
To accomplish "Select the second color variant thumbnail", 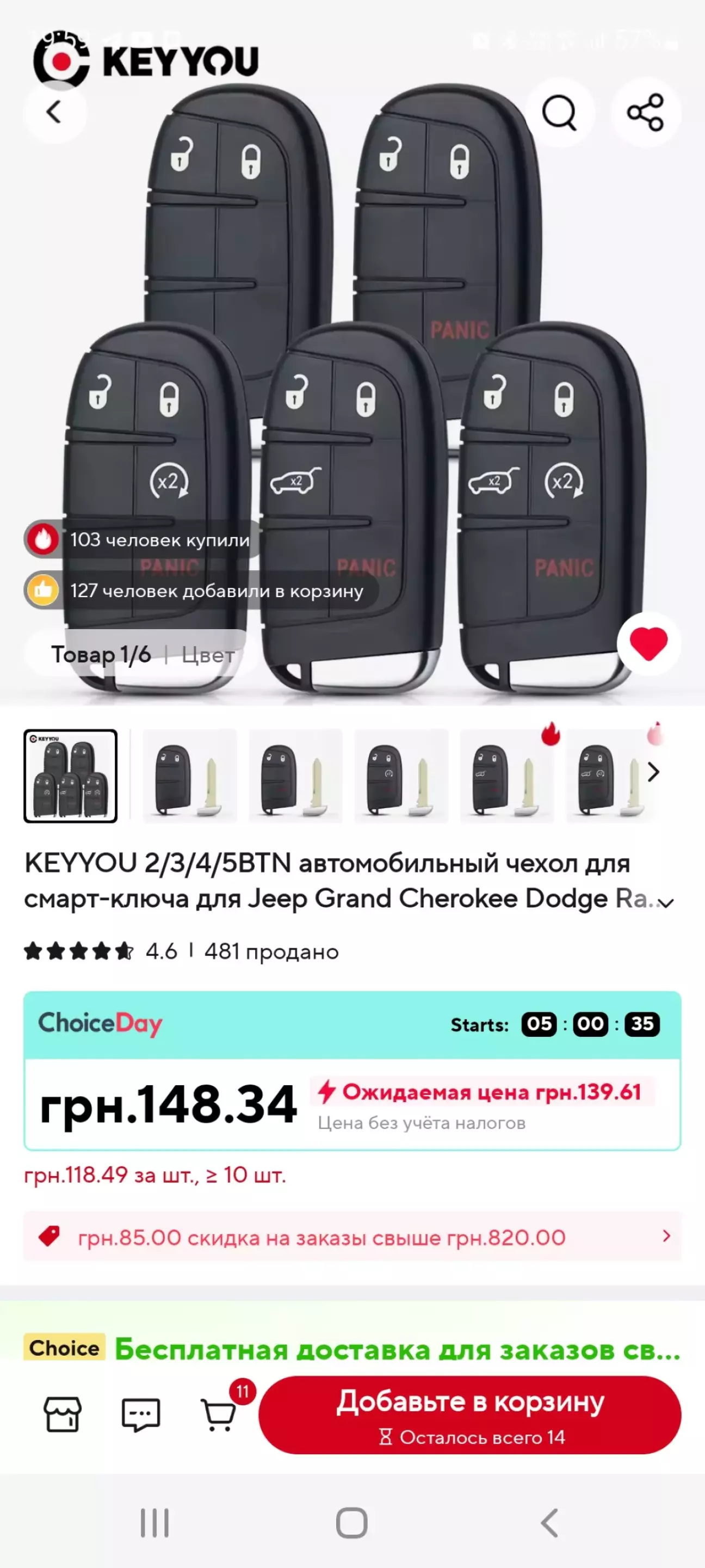I will point(190,776).
